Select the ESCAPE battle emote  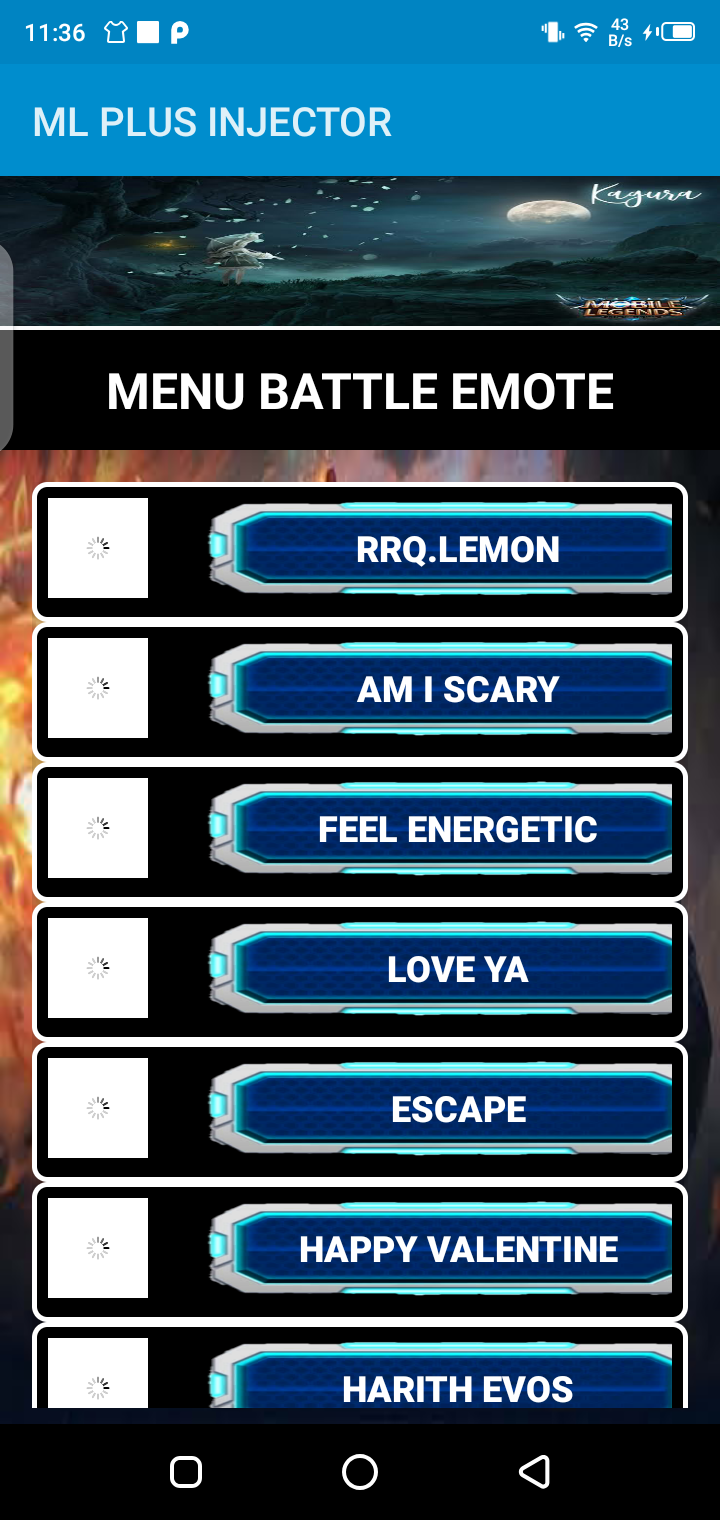point(457,1109)
